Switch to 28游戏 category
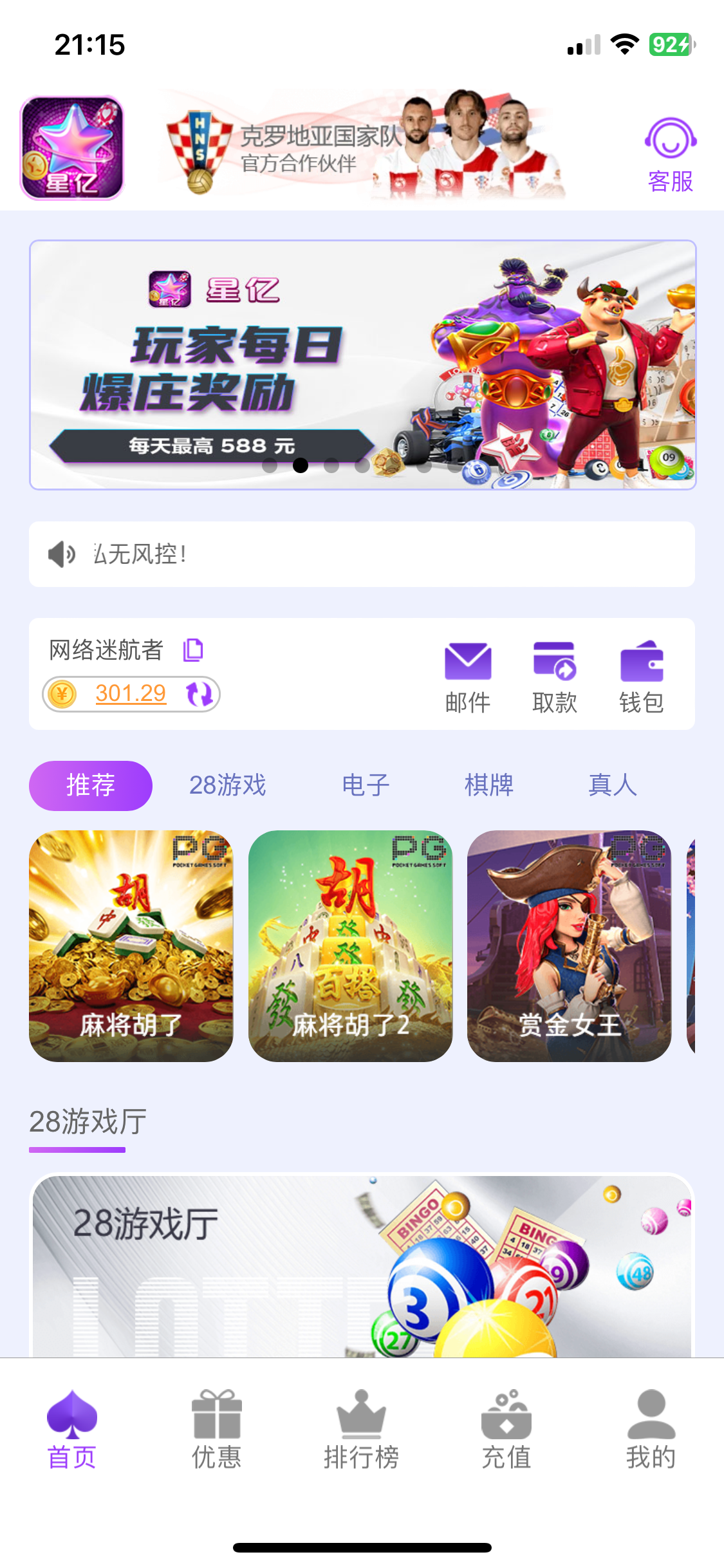This screenshot has height=1568, width=724. point(227,785)
